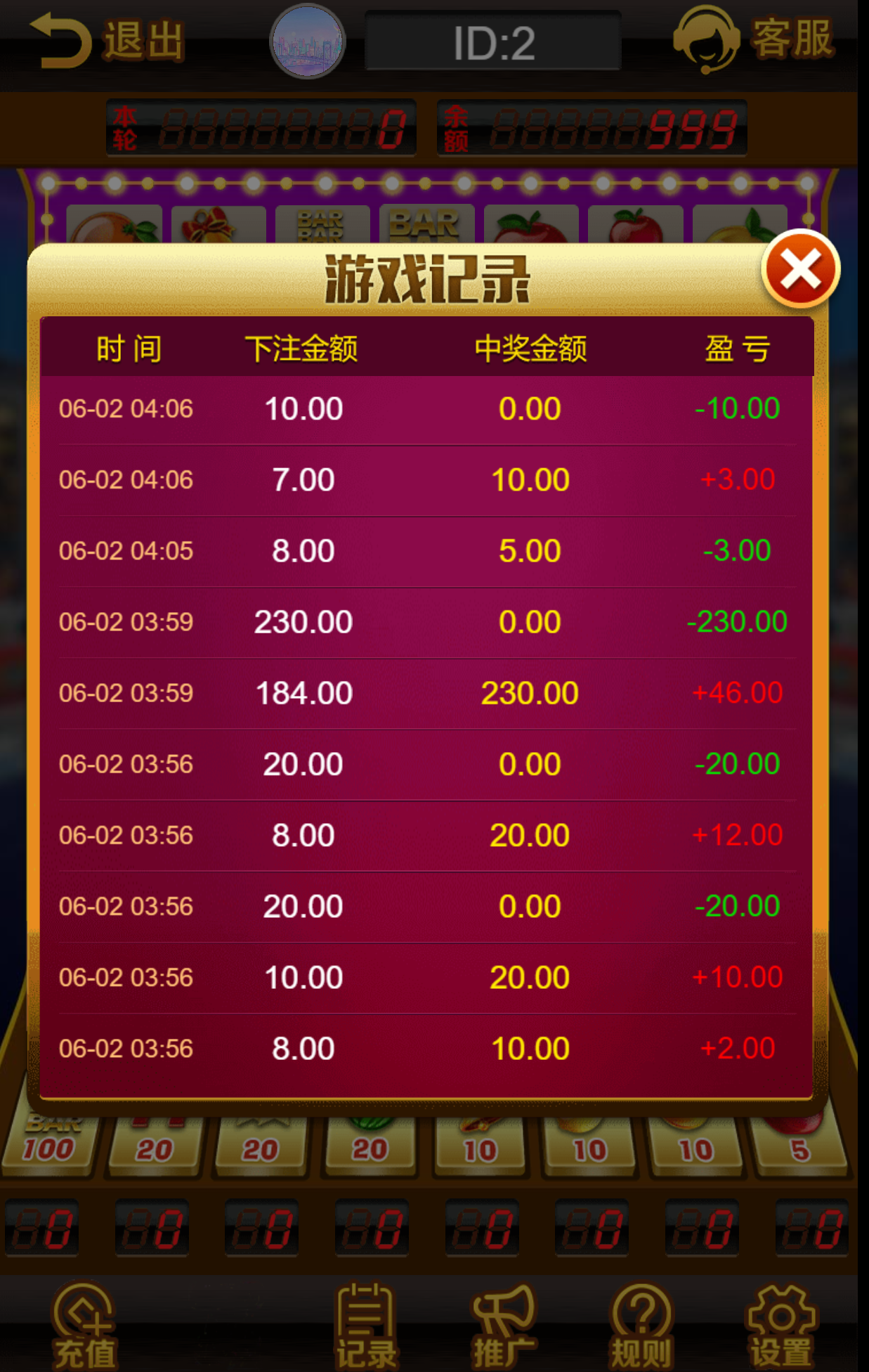Viewport: 869px width, 1372px height.
Task: Open 客服 customer service
Action: click(754, 39)
